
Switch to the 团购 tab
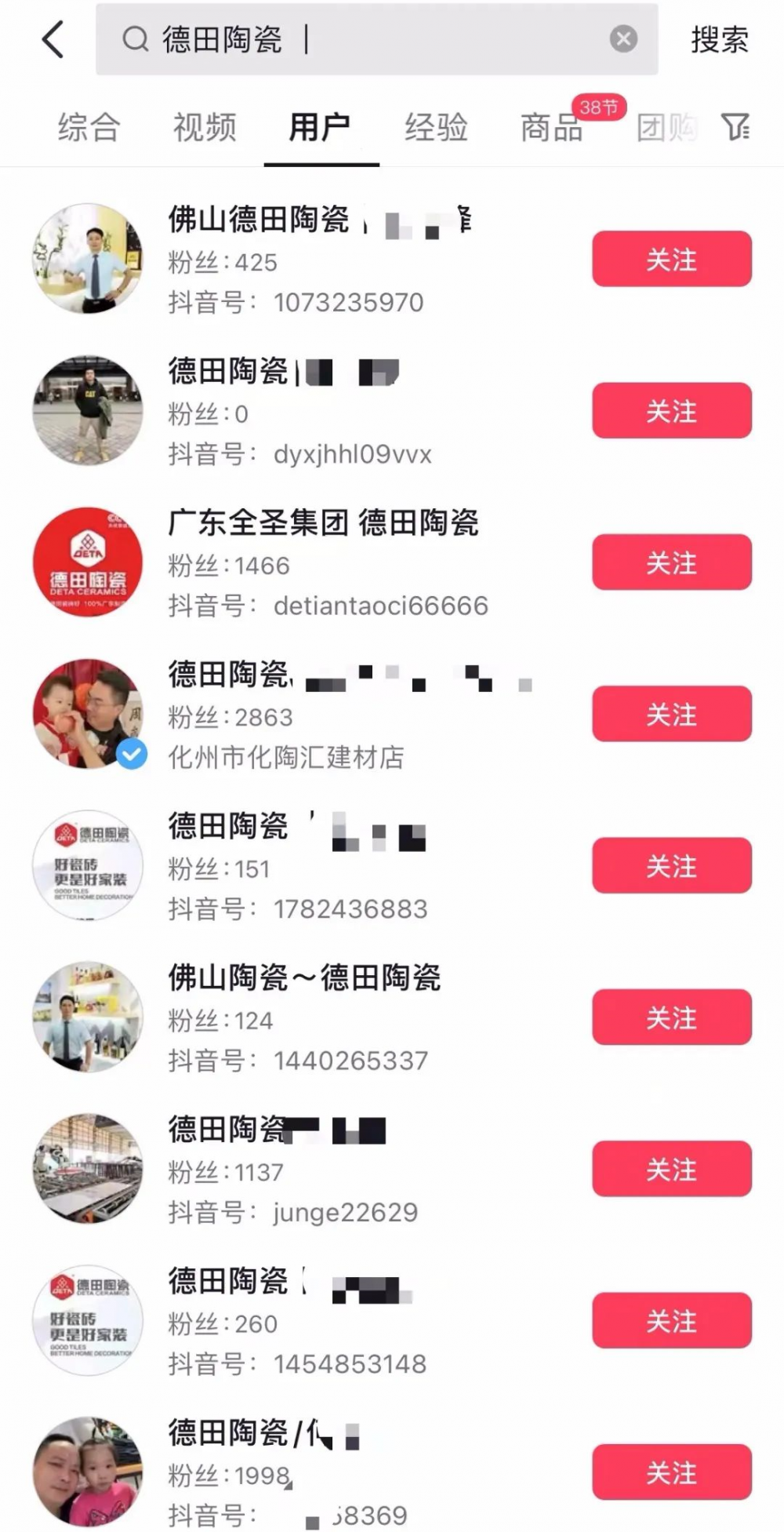(x=666, y=127)
